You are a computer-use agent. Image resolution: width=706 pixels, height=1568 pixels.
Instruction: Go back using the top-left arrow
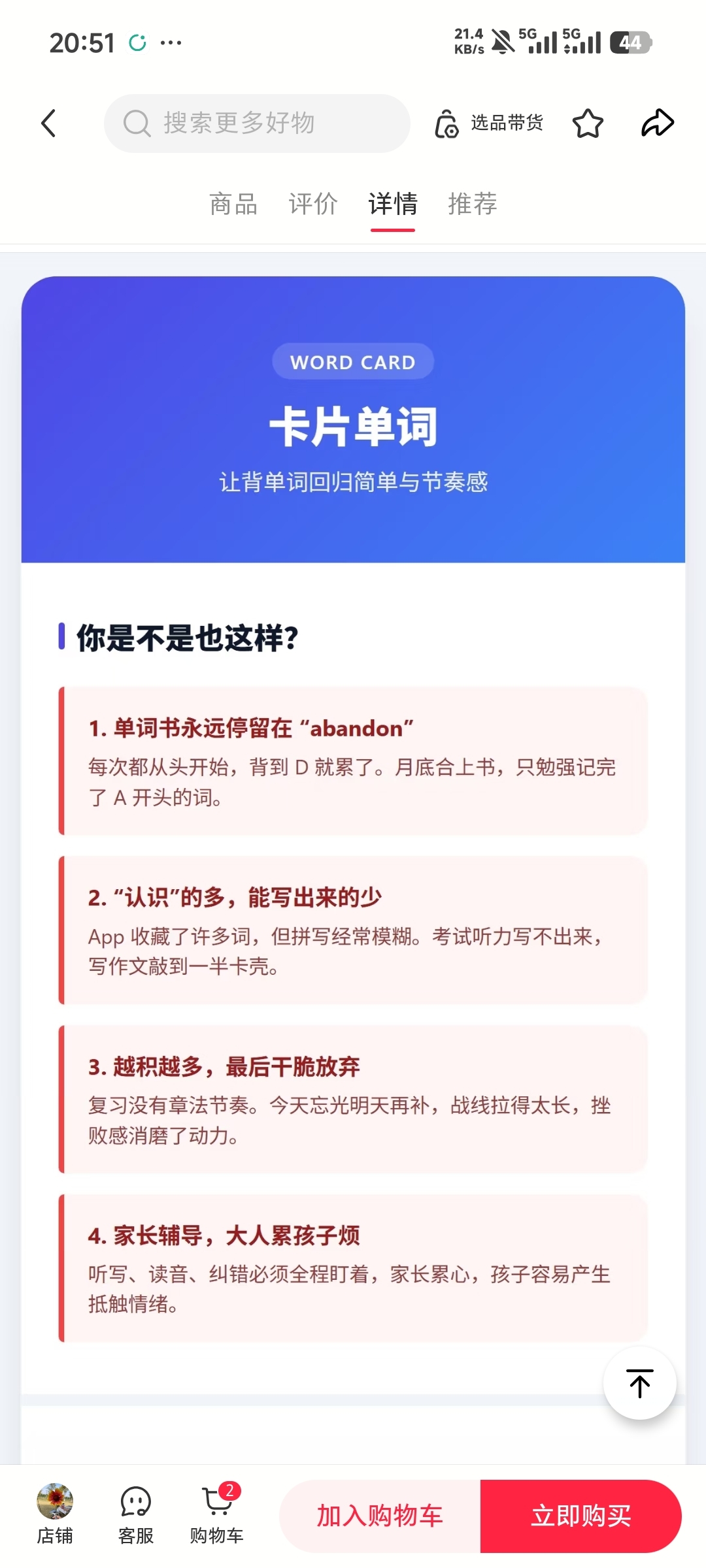pyautogui.click(x=49, y=123)
